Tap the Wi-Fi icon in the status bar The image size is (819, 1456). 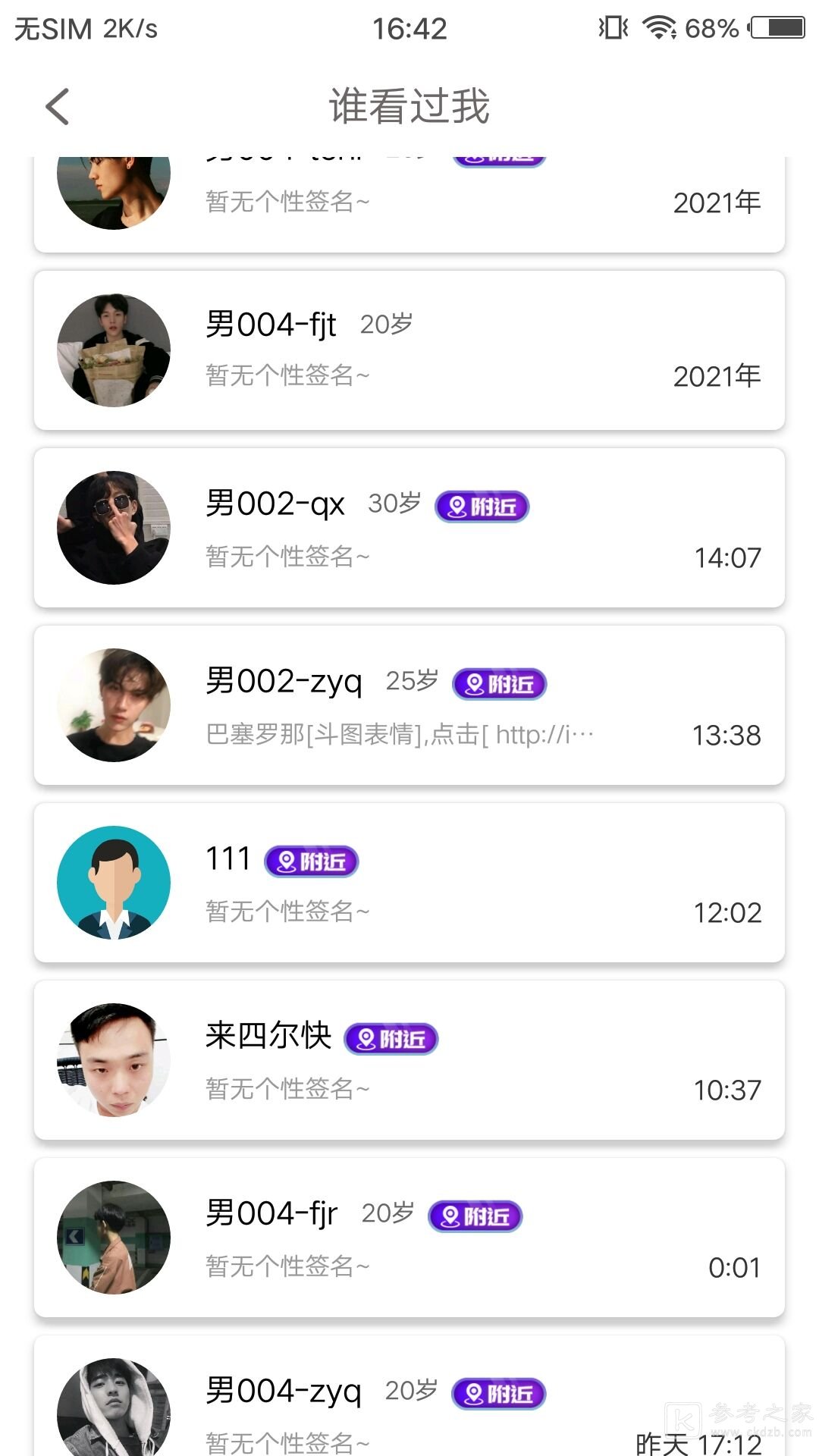[657, 27]
